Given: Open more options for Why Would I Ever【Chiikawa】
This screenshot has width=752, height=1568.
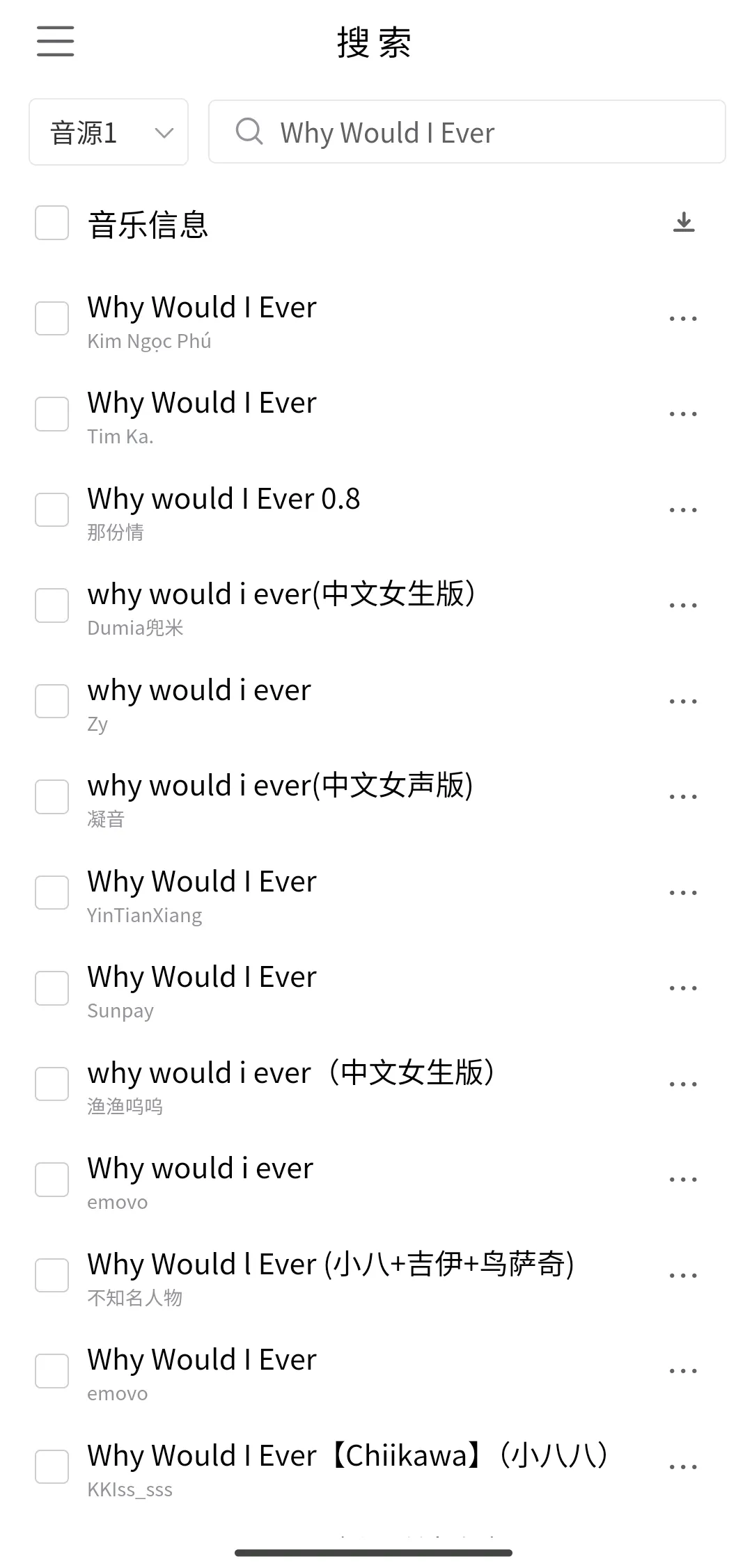Looking at the screenshot, I should [x=682, y=1467].
